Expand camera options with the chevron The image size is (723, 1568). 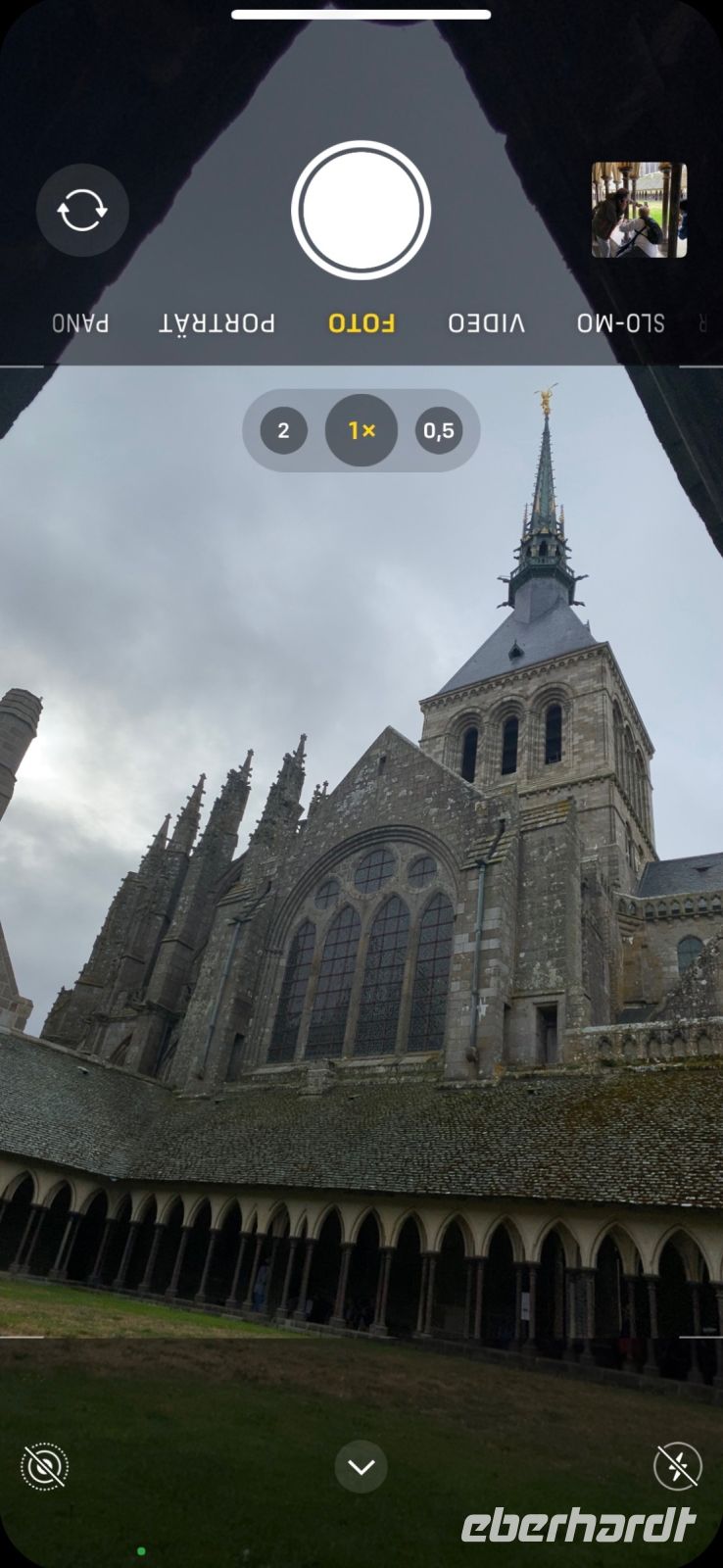point(361,1467)
